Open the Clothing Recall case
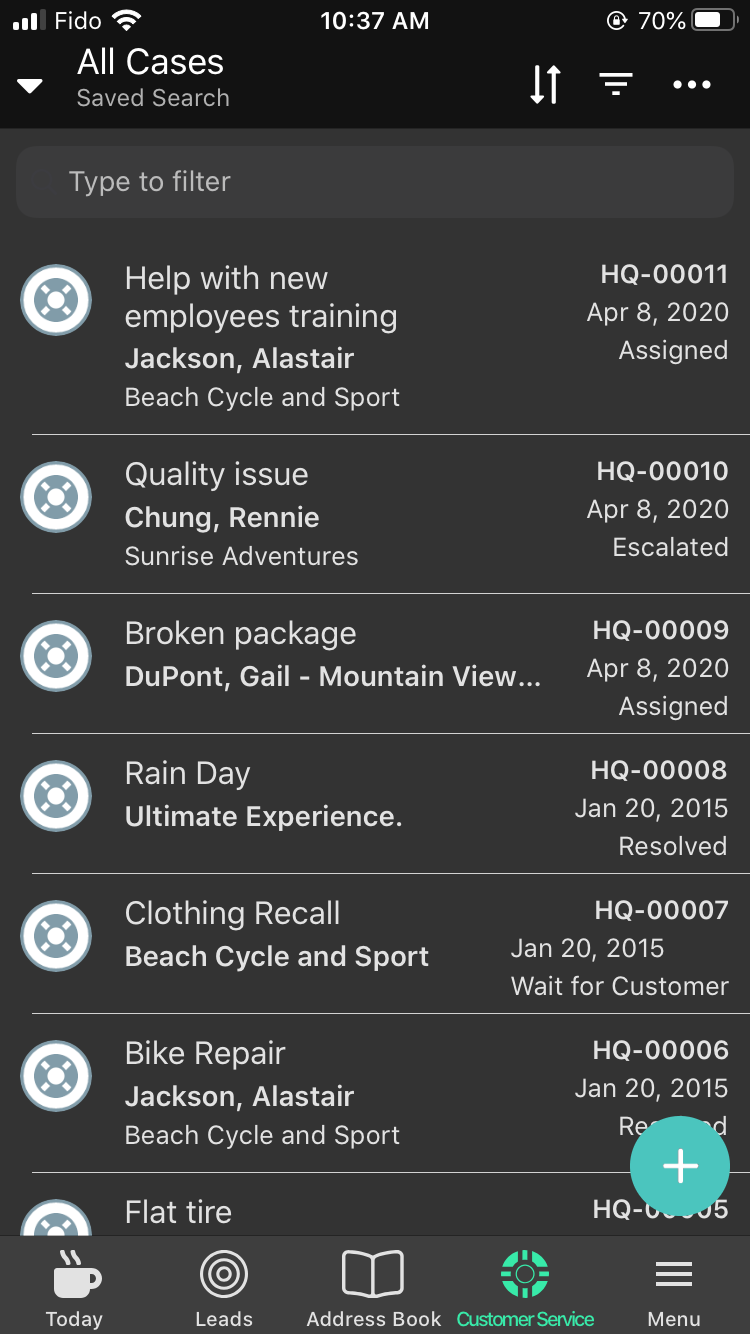This screenshot has height=1334, width=750. coord(375,944)
